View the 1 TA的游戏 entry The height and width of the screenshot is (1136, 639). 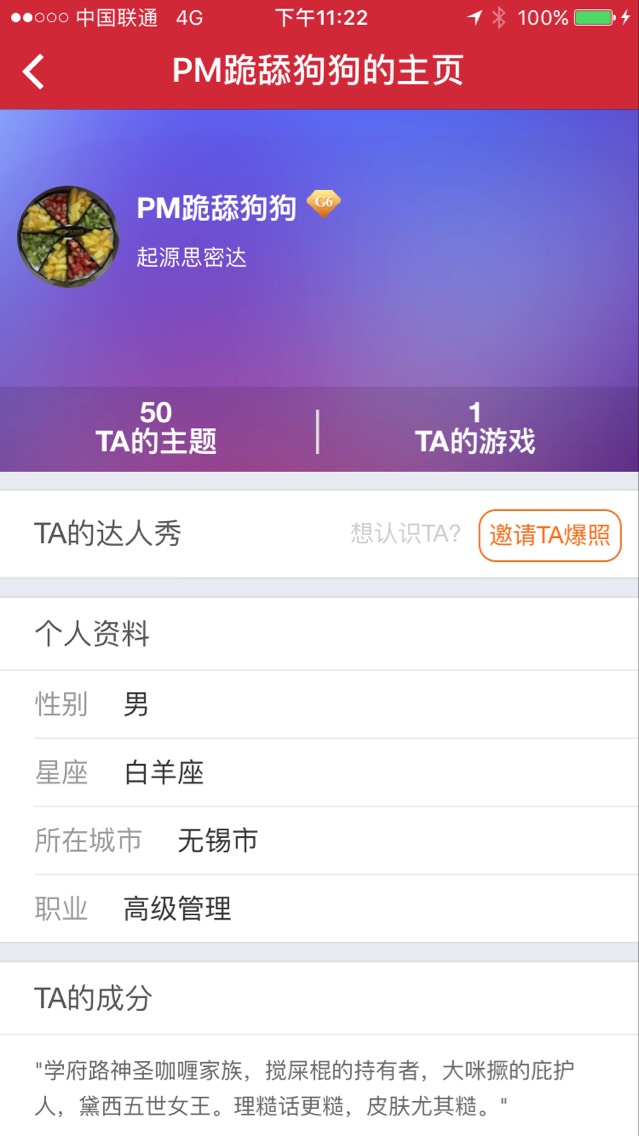coord(475,428)
